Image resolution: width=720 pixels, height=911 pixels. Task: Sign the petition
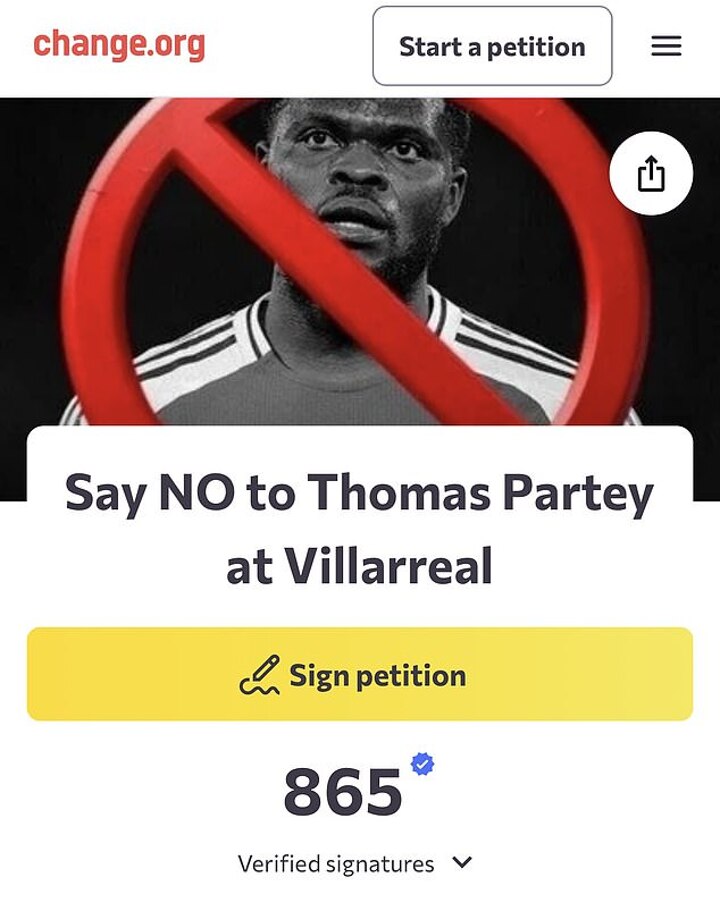[360, 675]
